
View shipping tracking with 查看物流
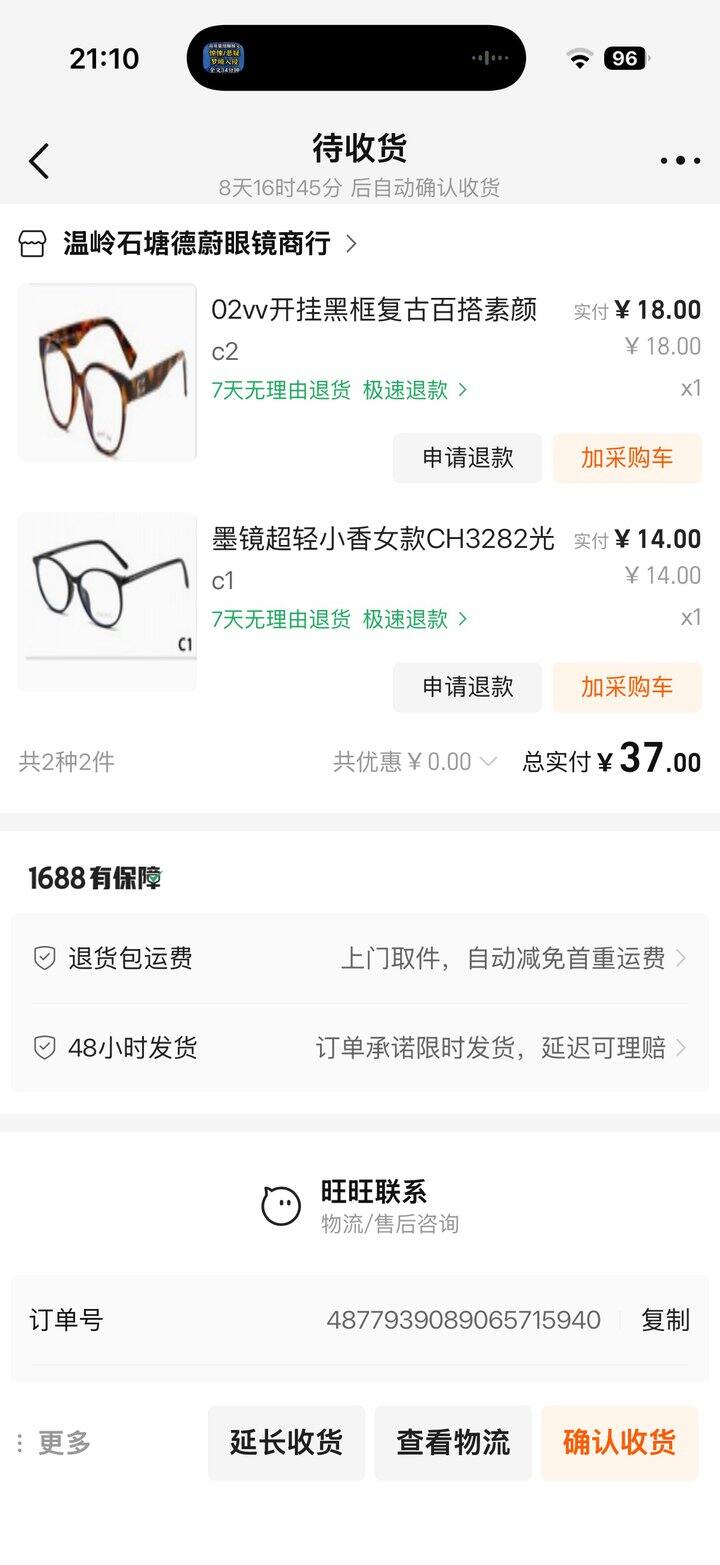pyautogui.click(x=453, y=1442)
